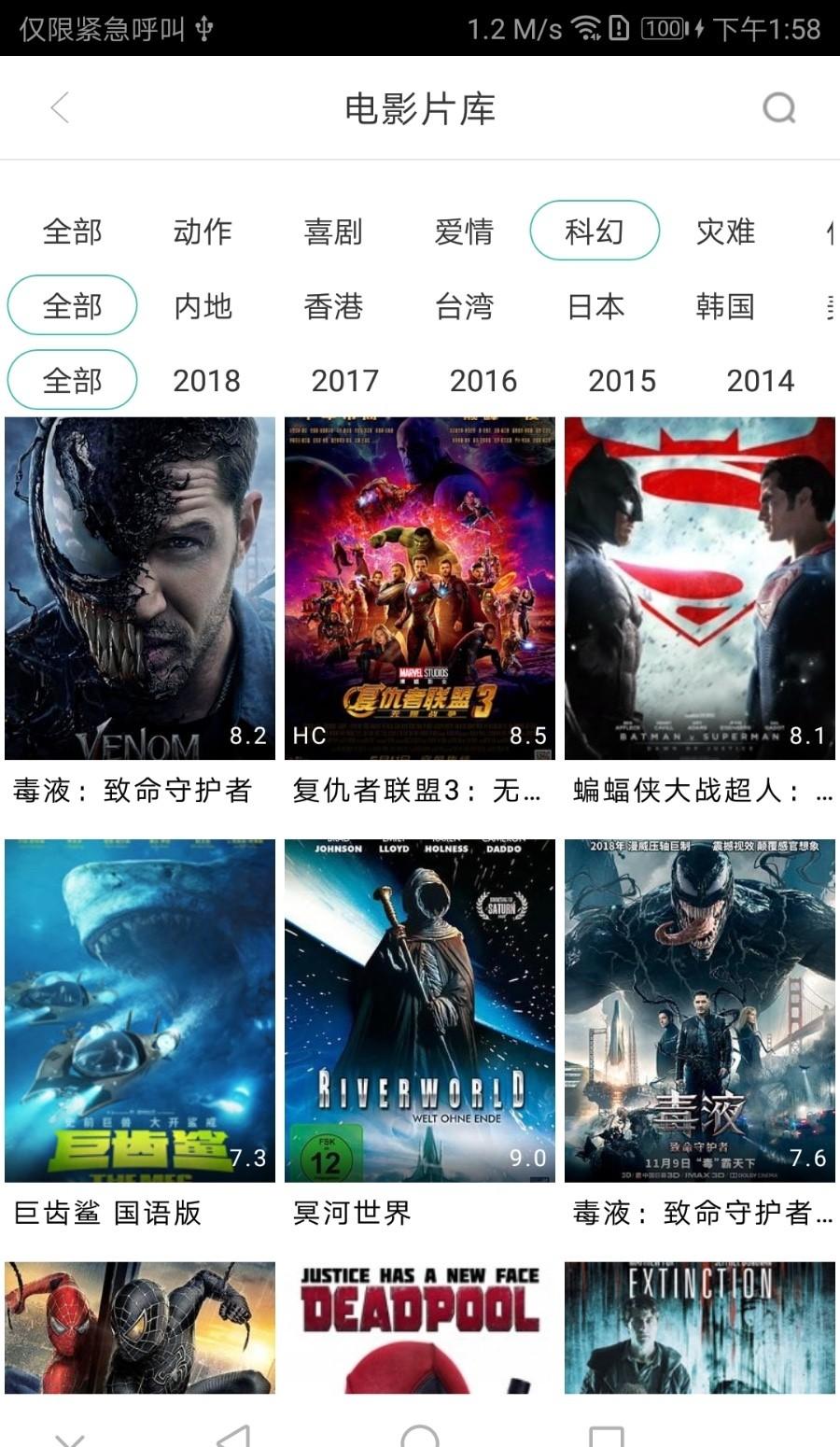Viewport: 840px width, 1447px height.
Task: Show movies from 香港
Action: [333, 306]
